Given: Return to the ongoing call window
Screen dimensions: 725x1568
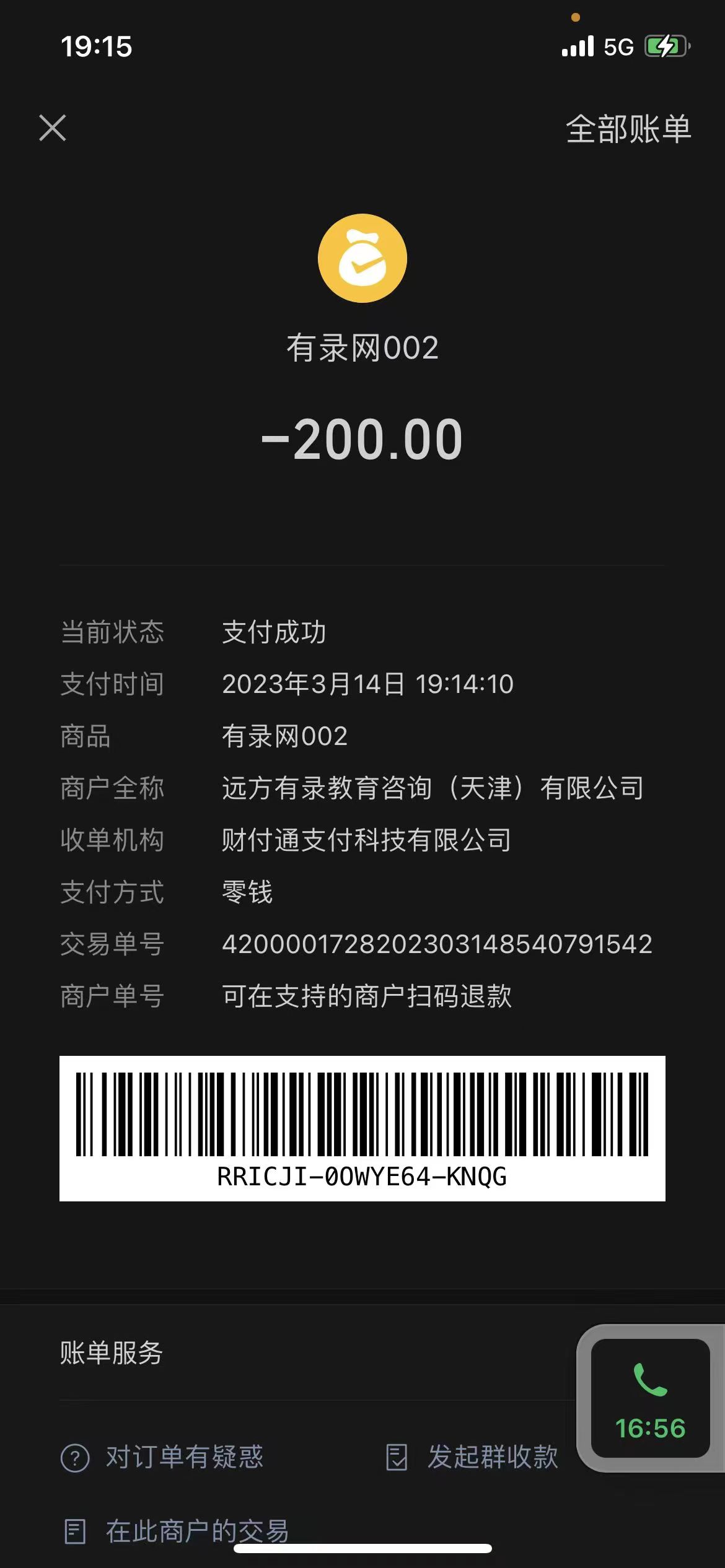Looking at the screenshot, I should click(650, 1398).
